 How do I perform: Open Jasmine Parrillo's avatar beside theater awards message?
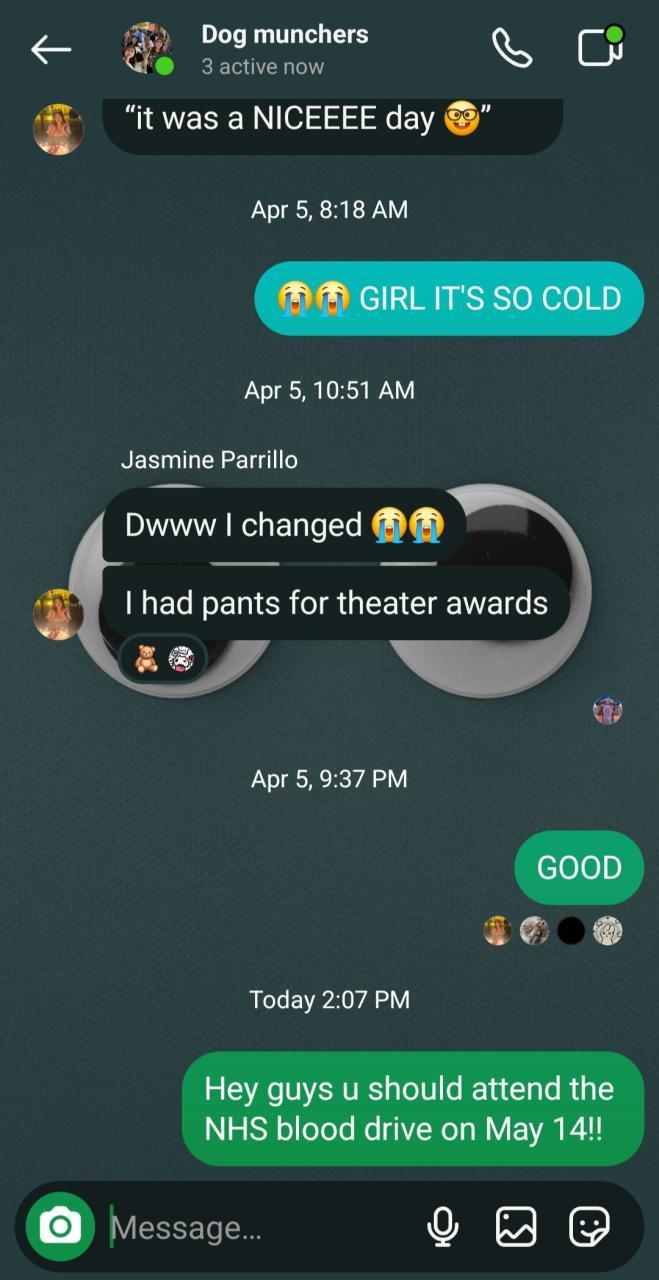click(58, 614)
